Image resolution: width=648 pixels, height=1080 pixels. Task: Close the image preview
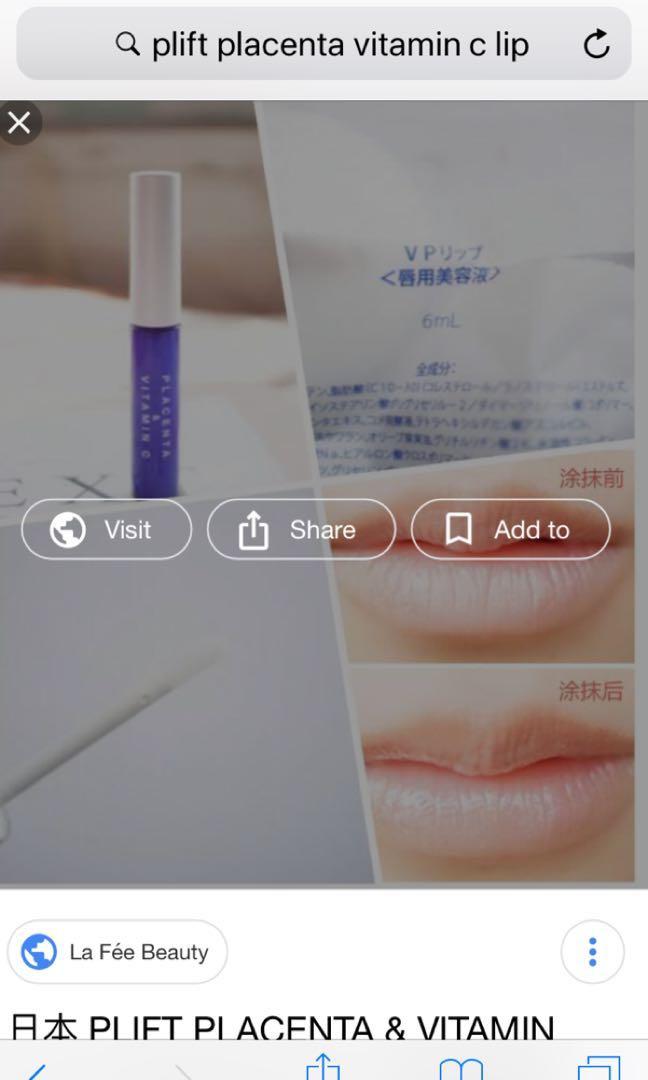click(19, 123)
